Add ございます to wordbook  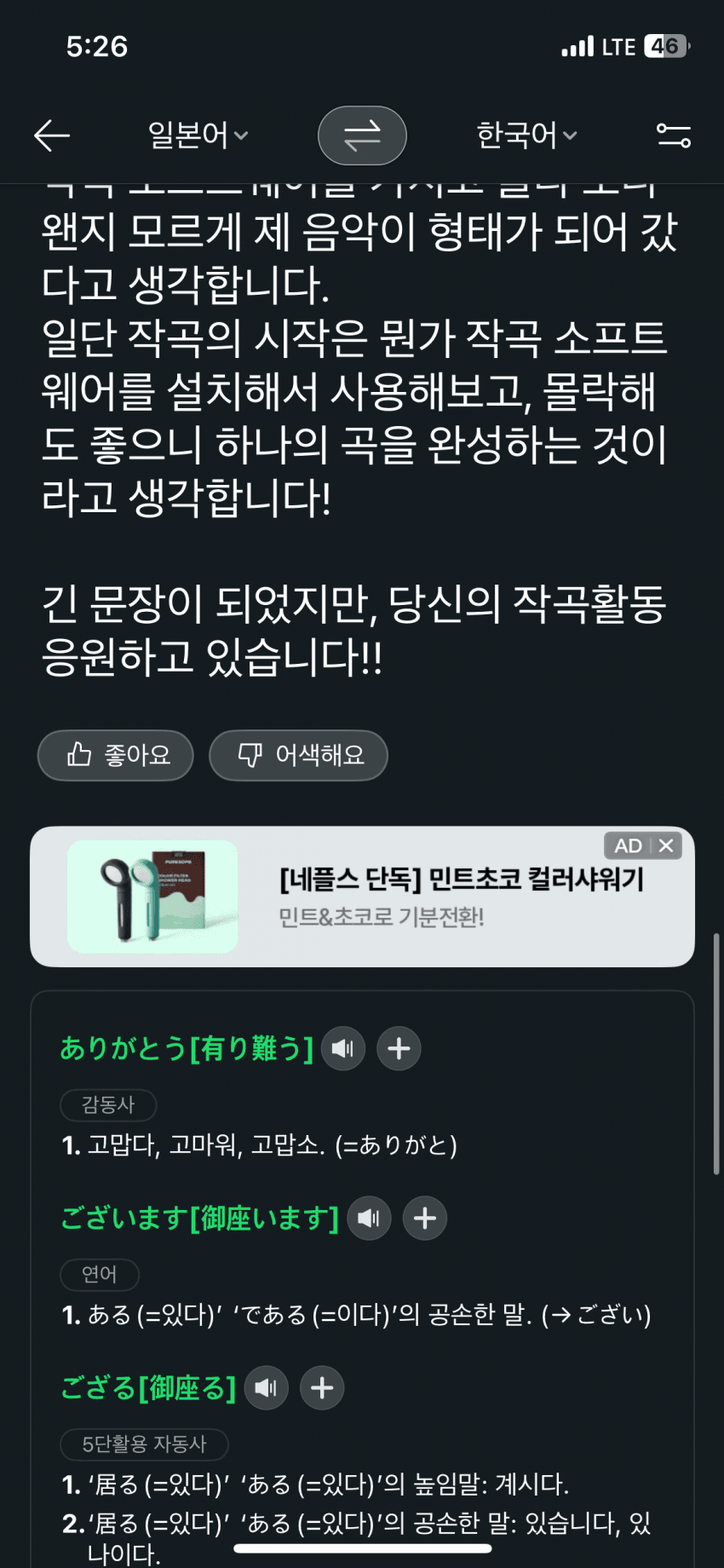424,1218
